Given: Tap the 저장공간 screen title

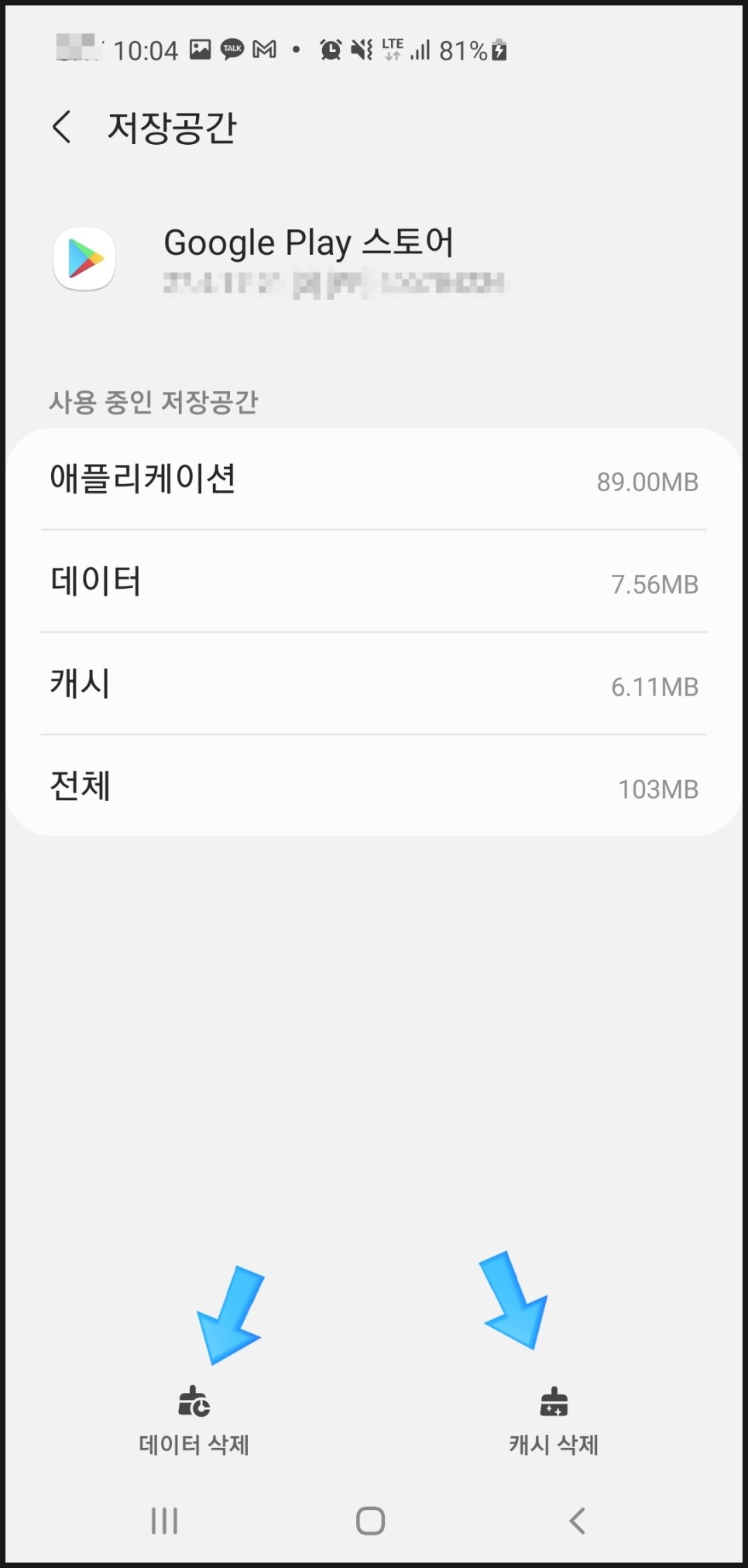Looking at the screenshot, I should (x=172, y=126).
